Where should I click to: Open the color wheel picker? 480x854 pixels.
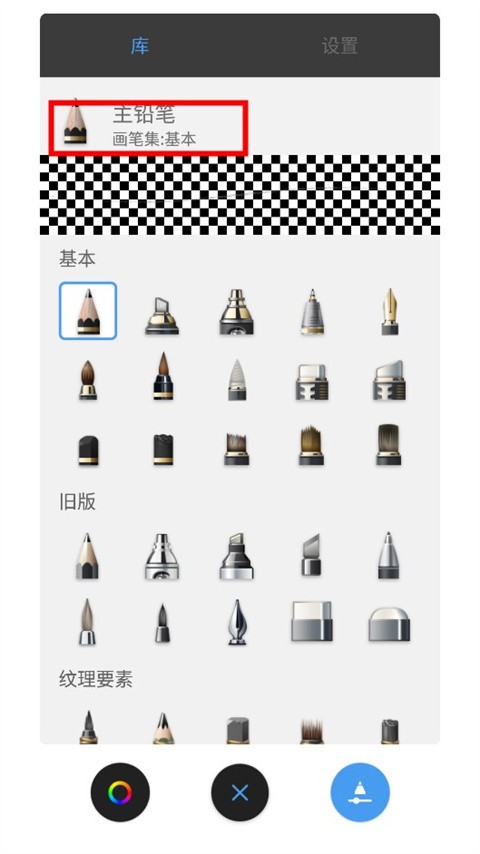(x=120, y=792)
